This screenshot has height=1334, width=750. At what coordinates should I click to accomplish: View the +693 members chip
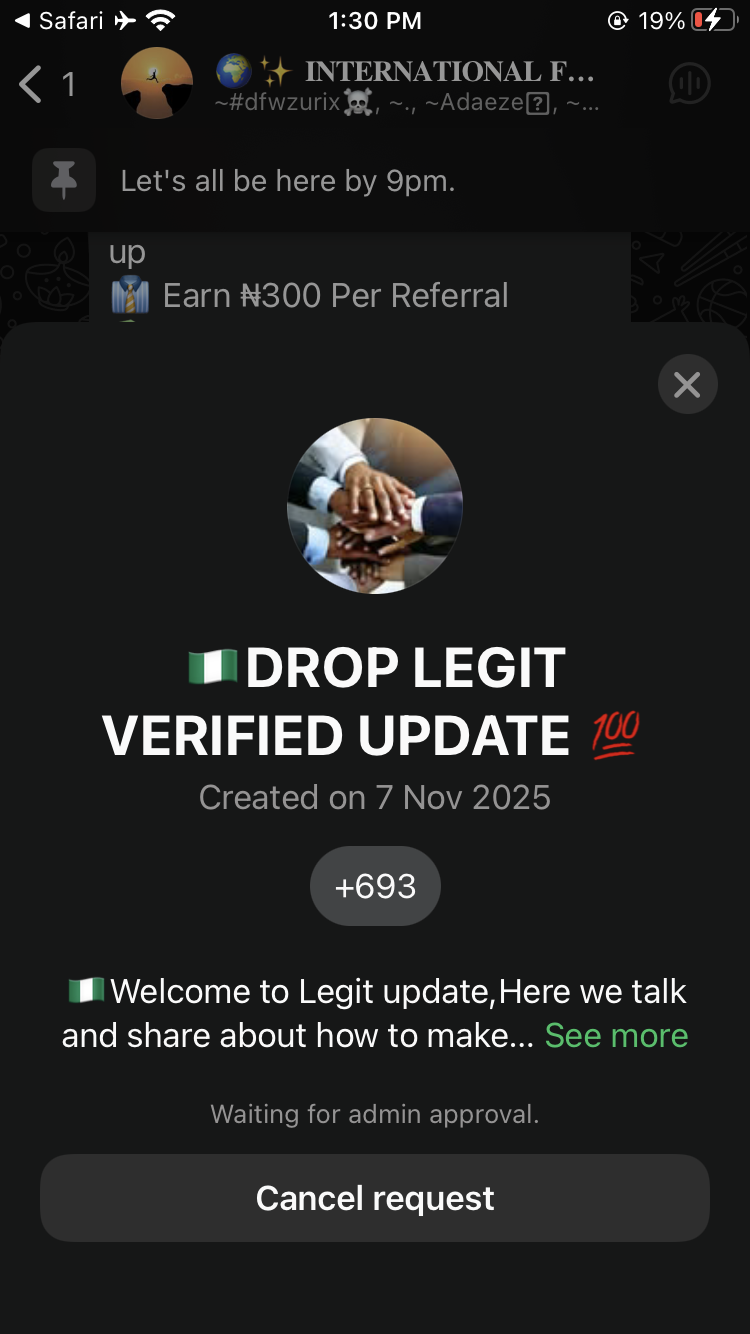tap(375, 886)
